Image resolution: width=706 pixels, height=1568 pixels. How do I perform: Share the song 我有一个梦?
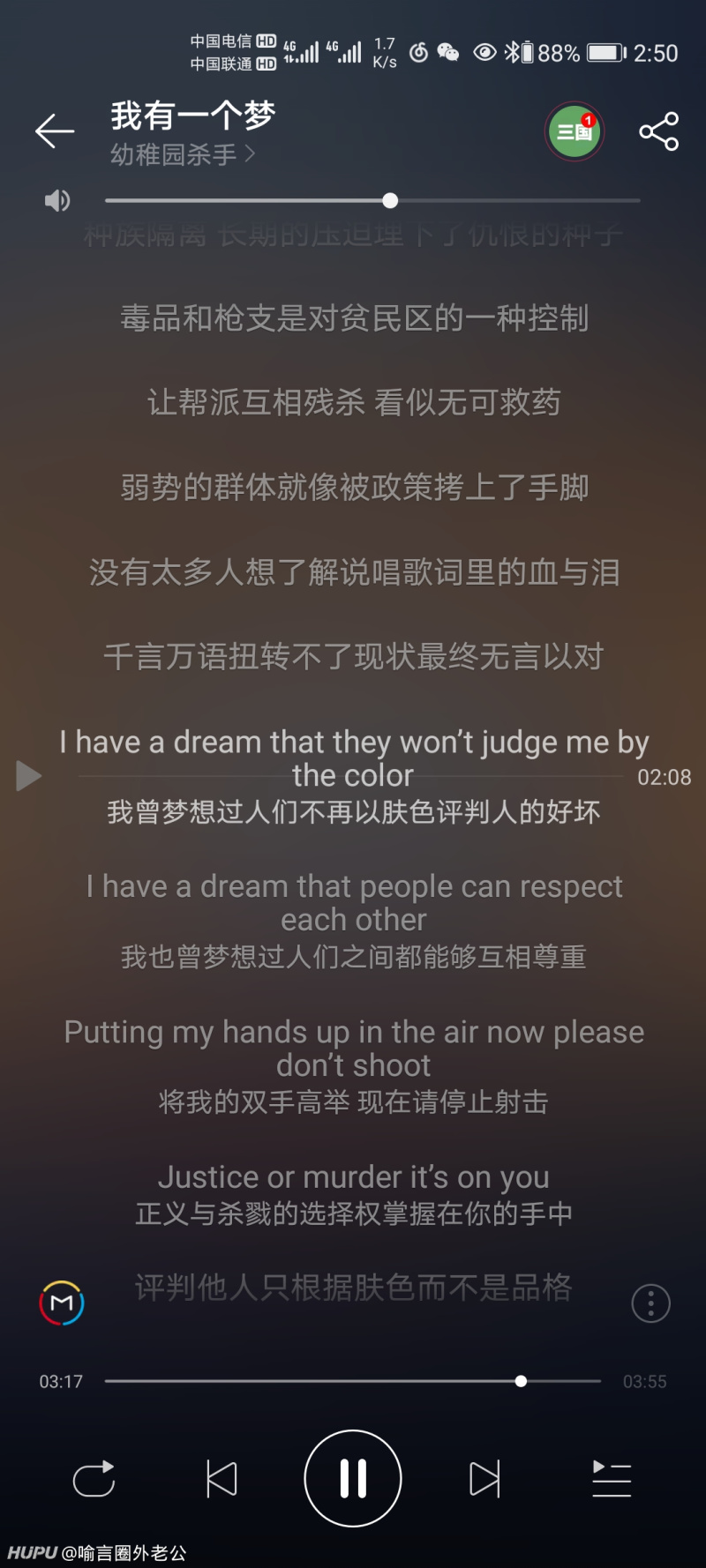tap(658, 131)
